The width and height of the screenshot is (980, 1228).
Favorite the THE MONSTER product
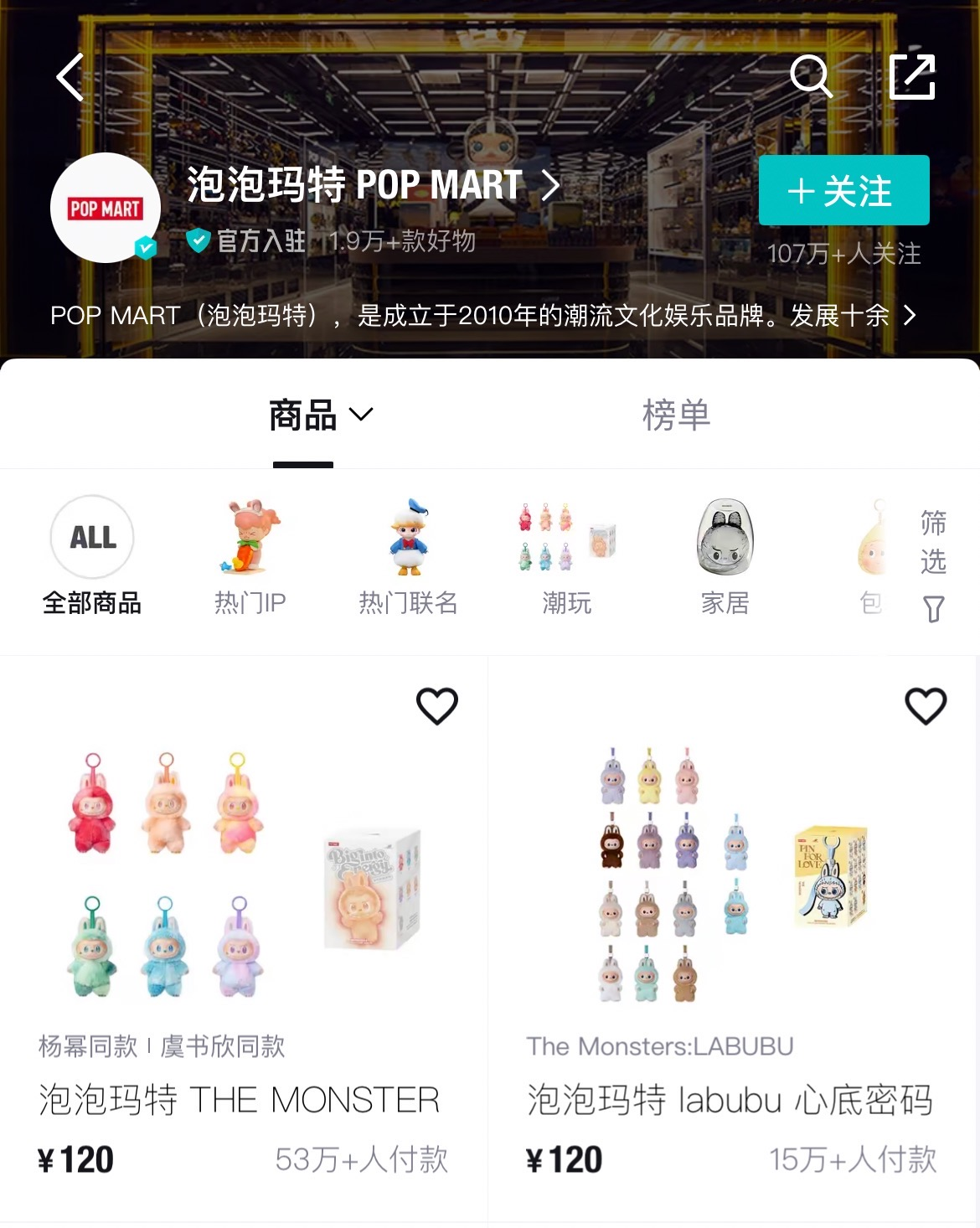coord(437,706)
